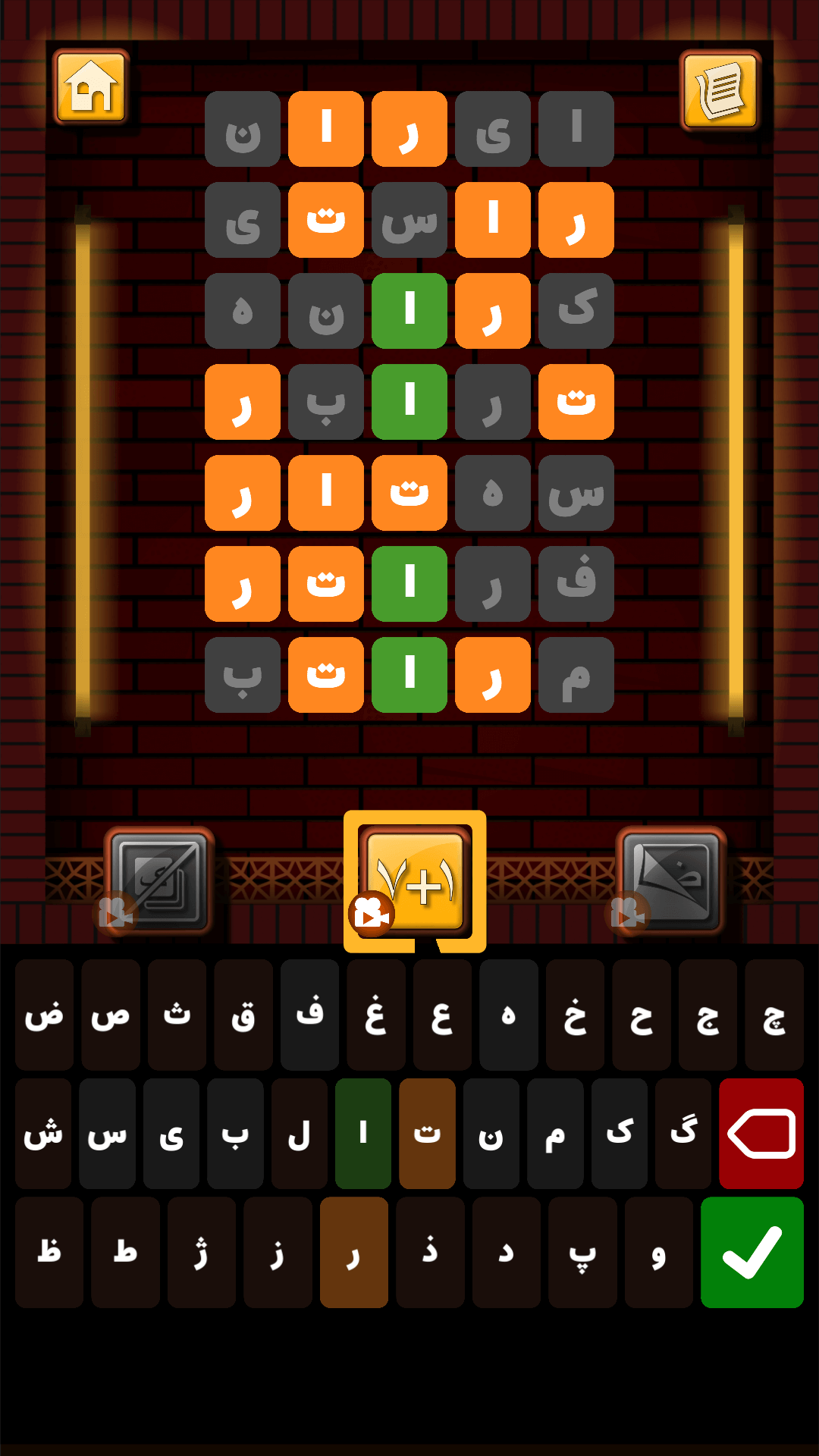The image size is (819, 1456).
Task: Select the letter گ
Action: 683,1133
